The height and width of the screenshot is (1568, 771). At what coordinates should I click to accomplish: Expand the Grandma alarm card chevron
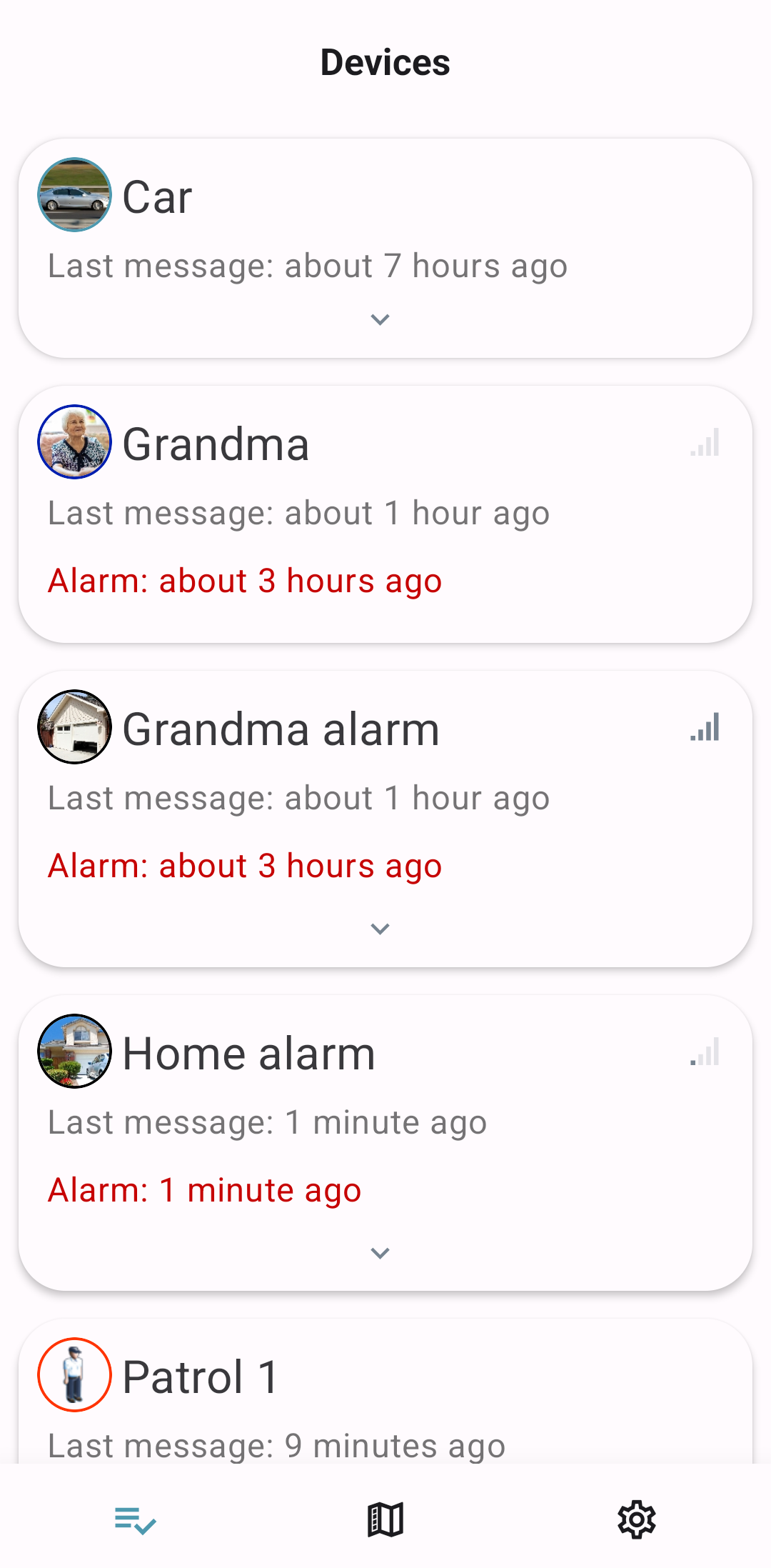pos(381,929)
